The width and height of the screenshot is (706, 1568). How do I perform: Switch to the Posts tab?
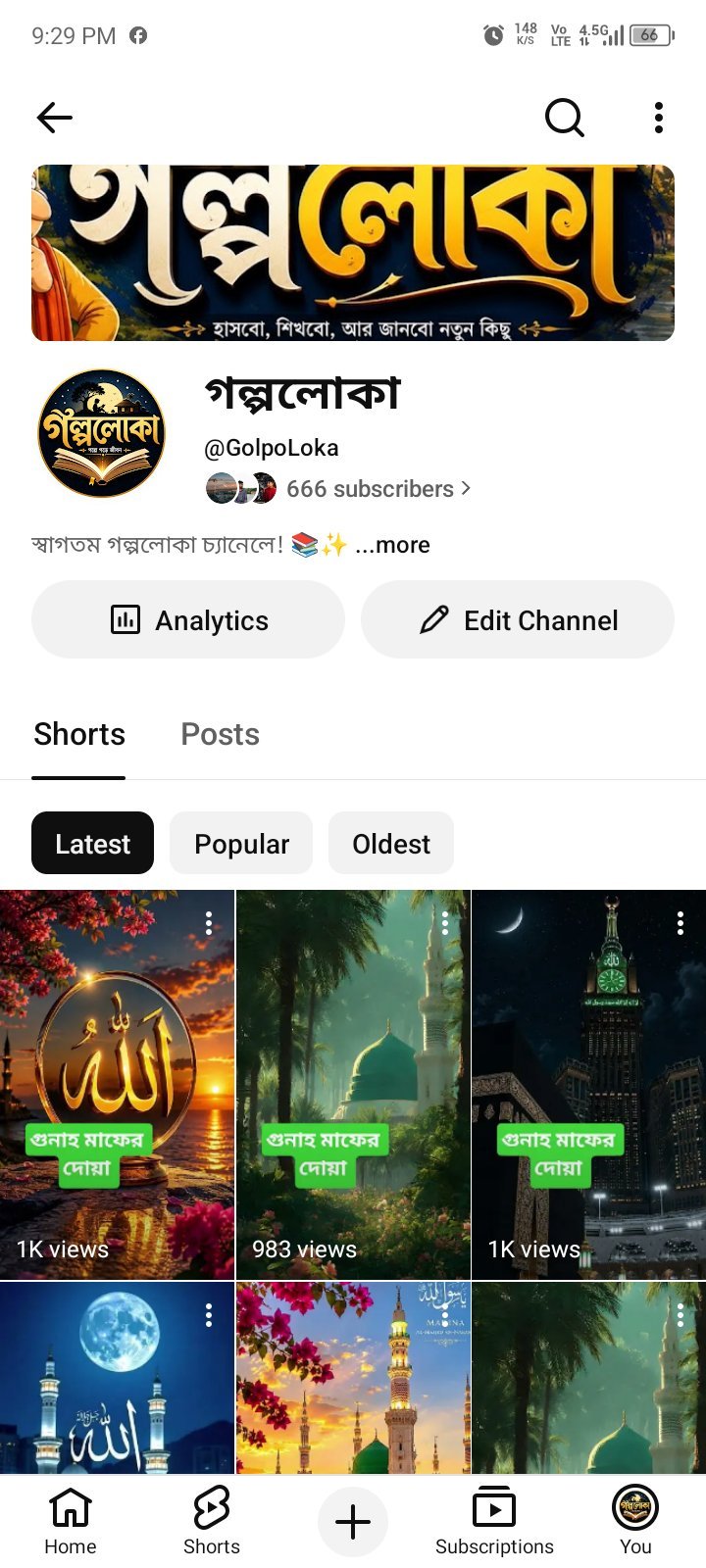tap(220, 734)
